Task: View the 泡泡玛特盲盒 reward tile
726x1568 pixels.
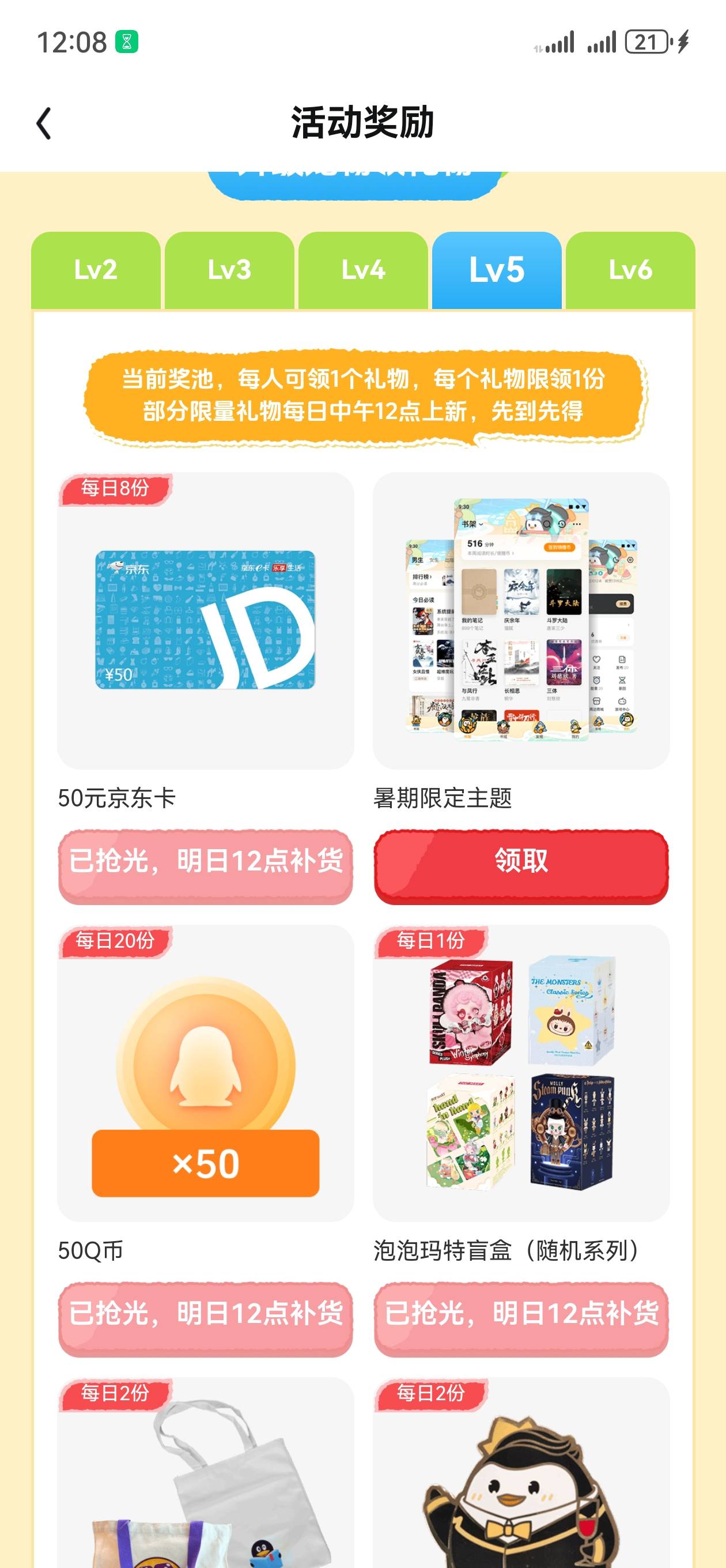Action: click(x=521, y=1072)
